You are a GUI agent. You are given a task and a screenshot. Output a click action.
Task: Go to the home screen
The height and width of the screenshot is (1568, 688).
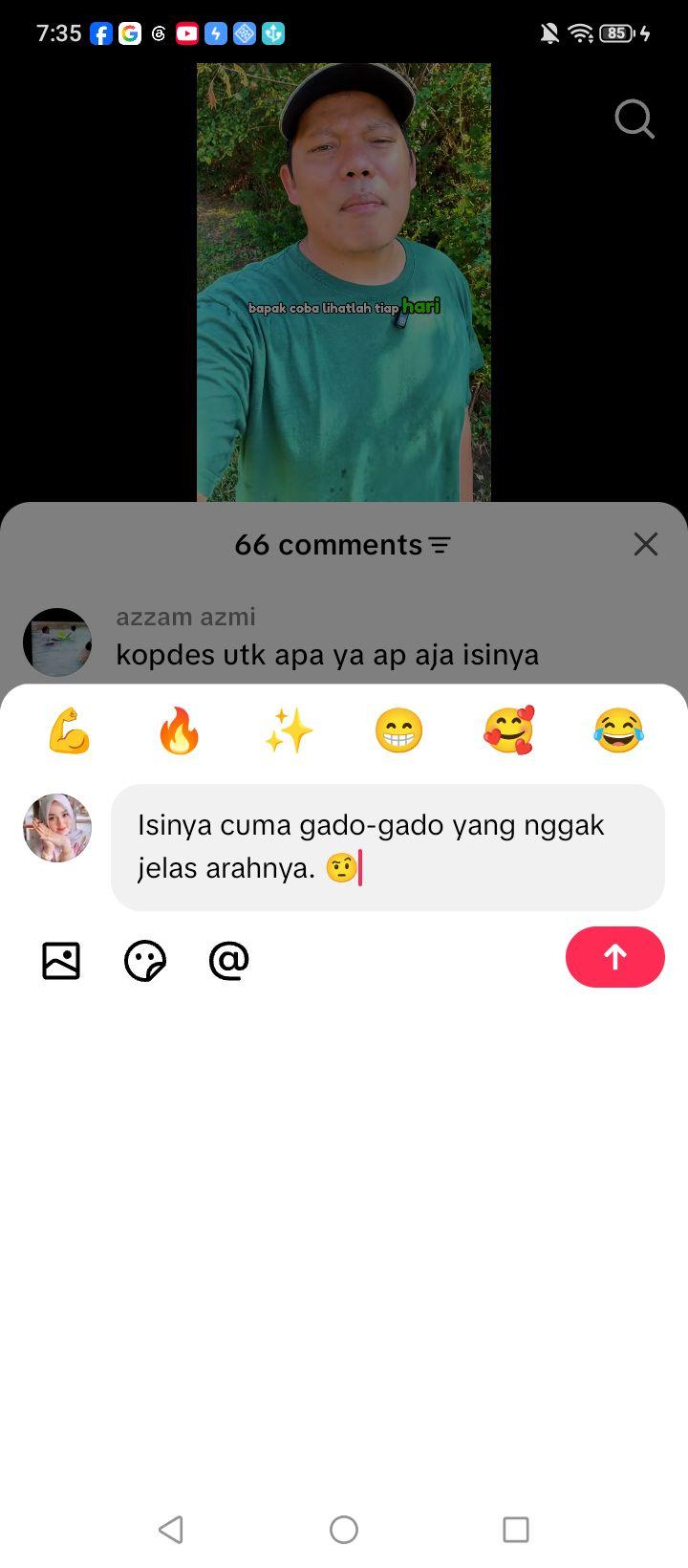[344, 1529]
